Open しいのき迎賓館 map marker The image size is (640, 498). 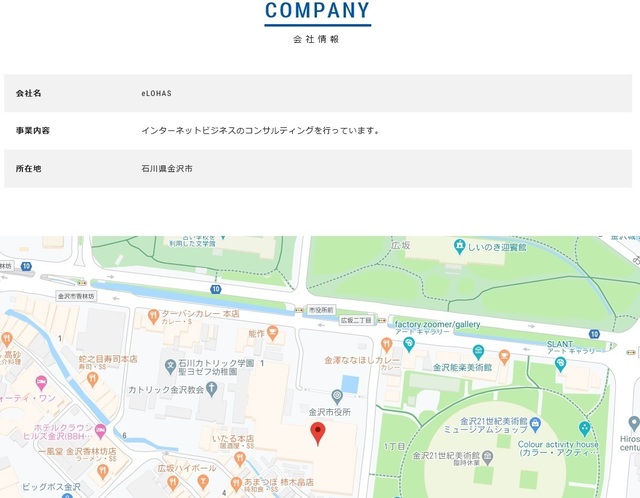coord(459,246)
